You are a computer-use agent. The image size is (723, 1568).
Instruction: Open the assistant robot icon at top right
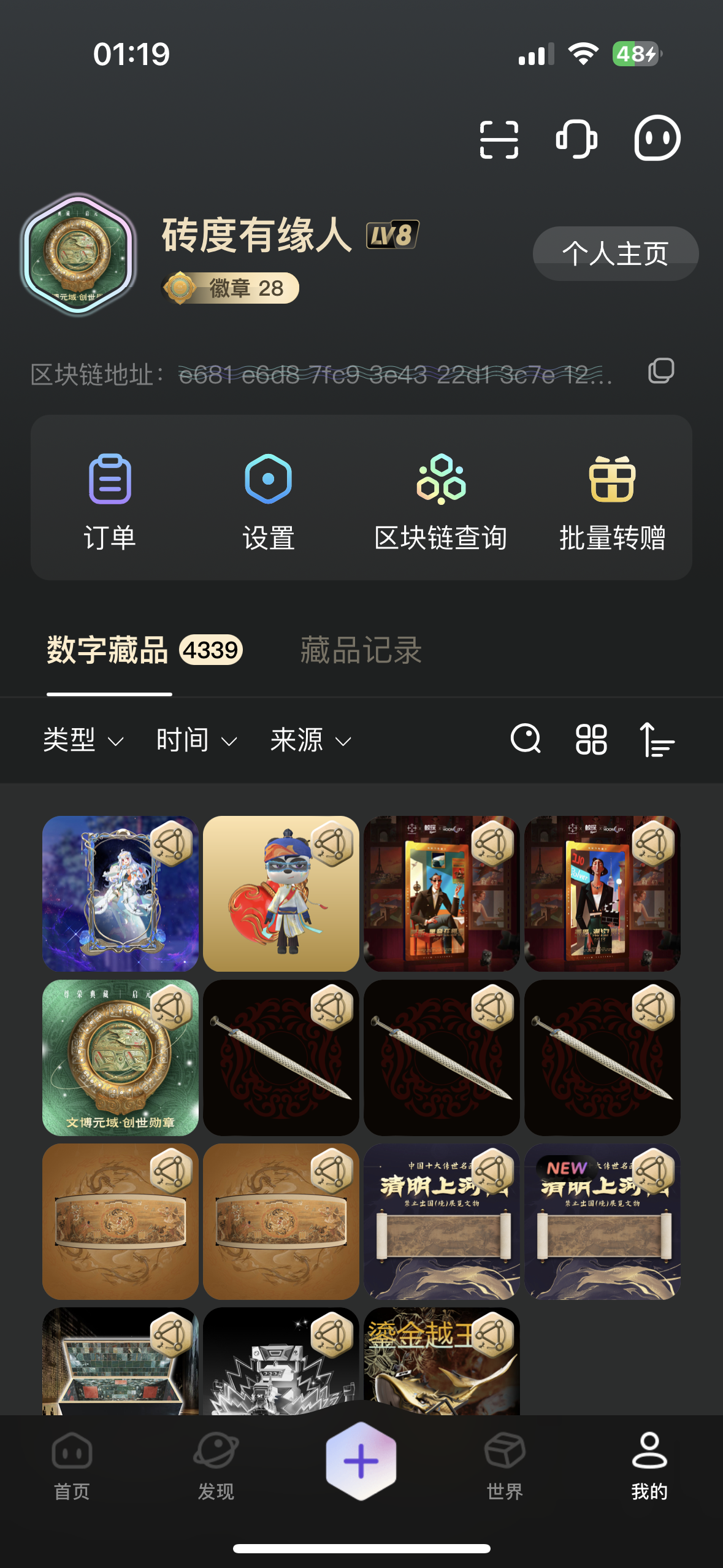pos(656,139)
